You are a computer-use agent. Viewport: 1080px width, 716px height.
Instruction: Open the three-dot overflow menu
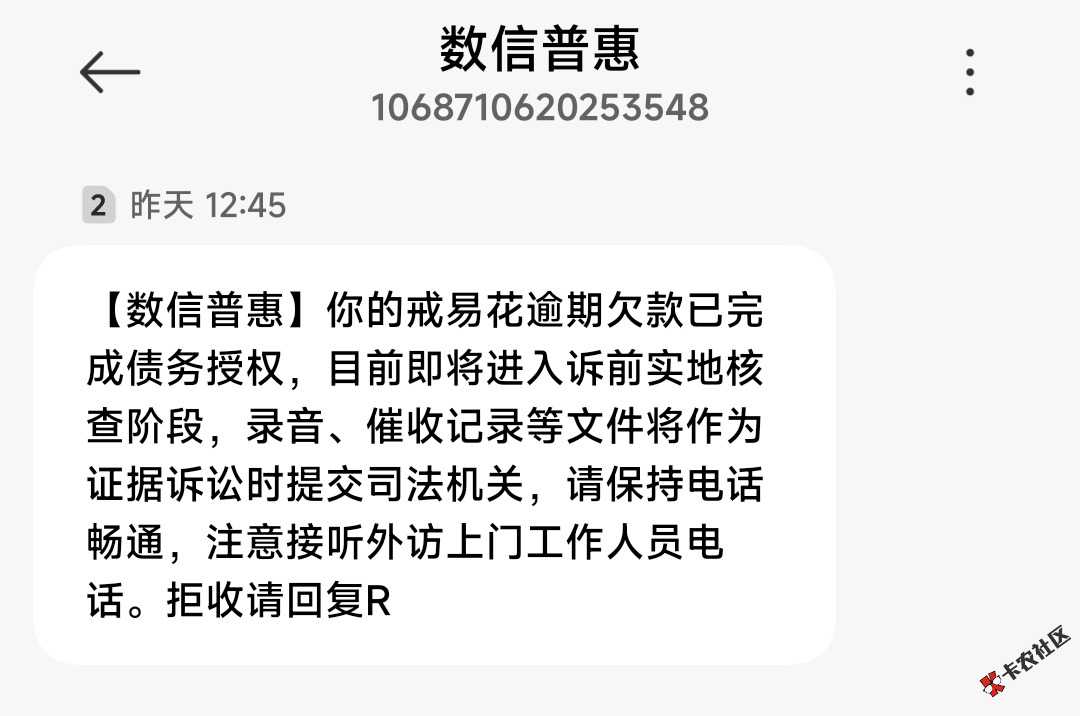pyautogui.click(x=969, y=72)
